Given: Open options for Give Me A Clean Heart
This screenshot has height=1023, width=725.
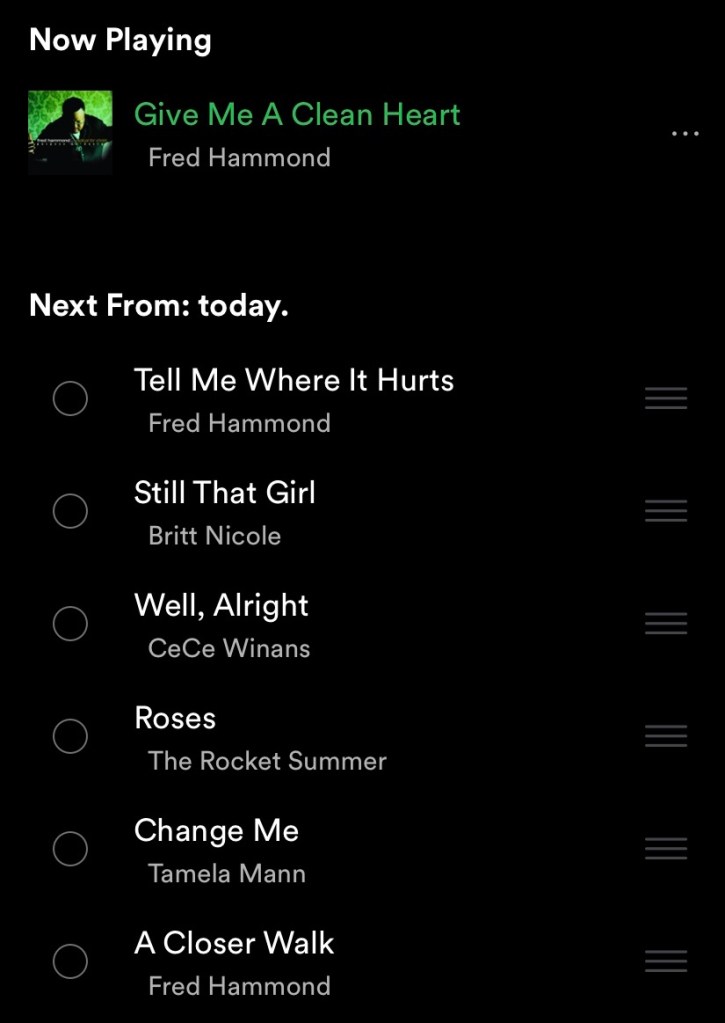Looking at the screenshot, I should pyautogui.click(x=685, y=133).
